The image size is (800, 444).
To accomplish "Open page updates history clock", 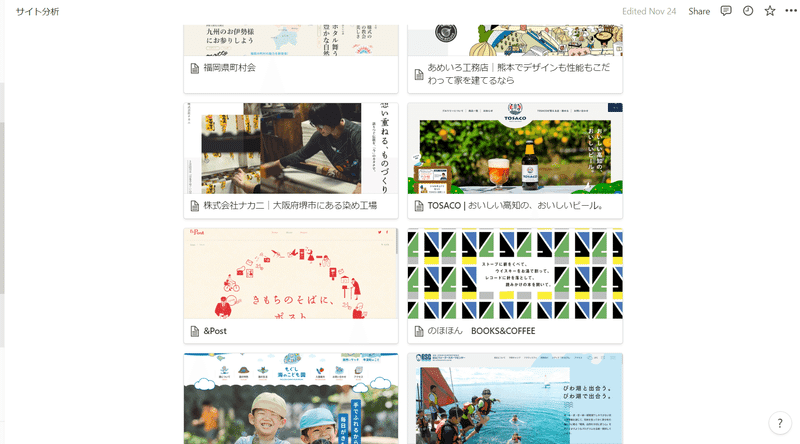I will click(x=748, y=11).
